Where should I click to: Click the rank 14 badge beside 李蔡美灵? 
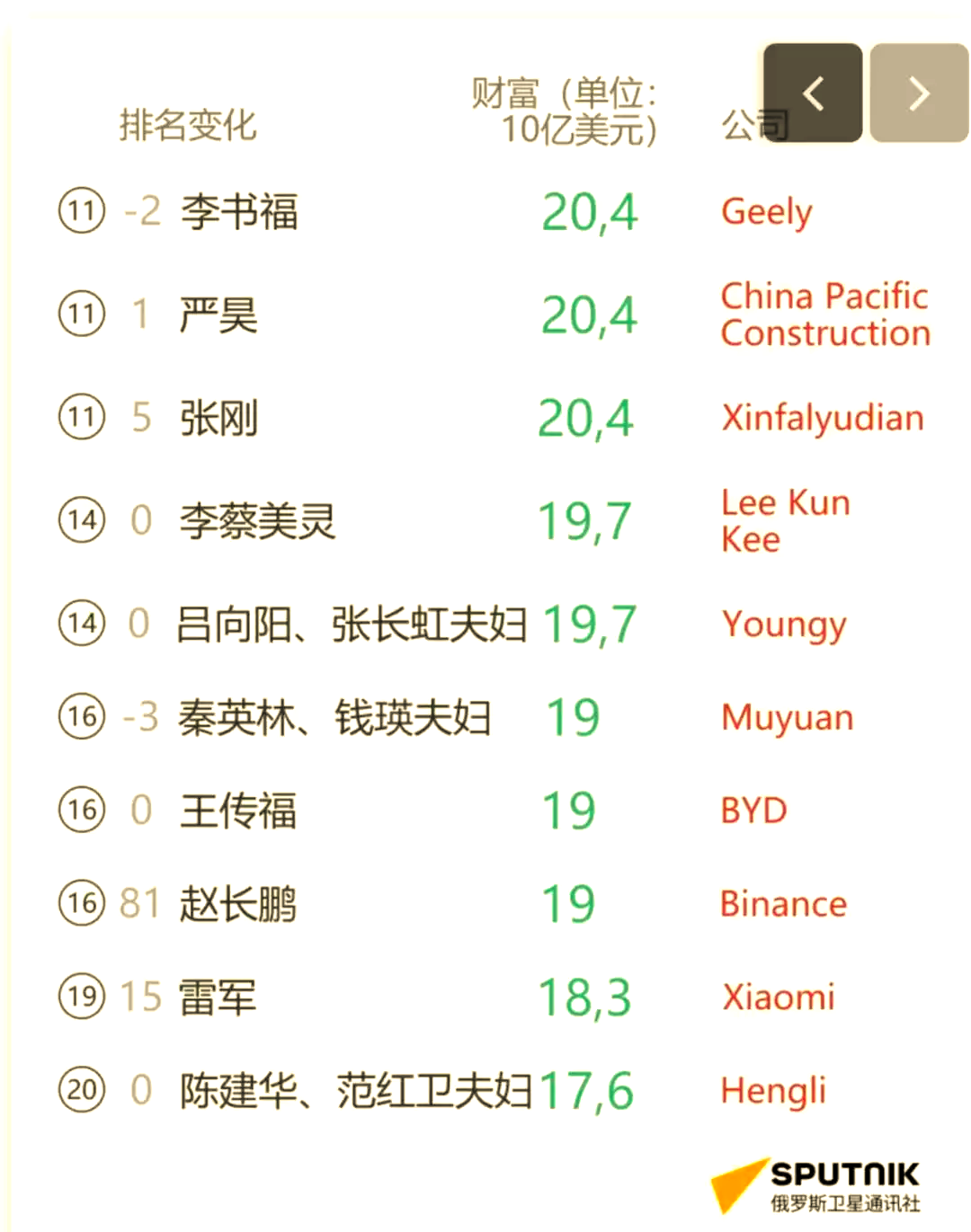coord(81,520)
